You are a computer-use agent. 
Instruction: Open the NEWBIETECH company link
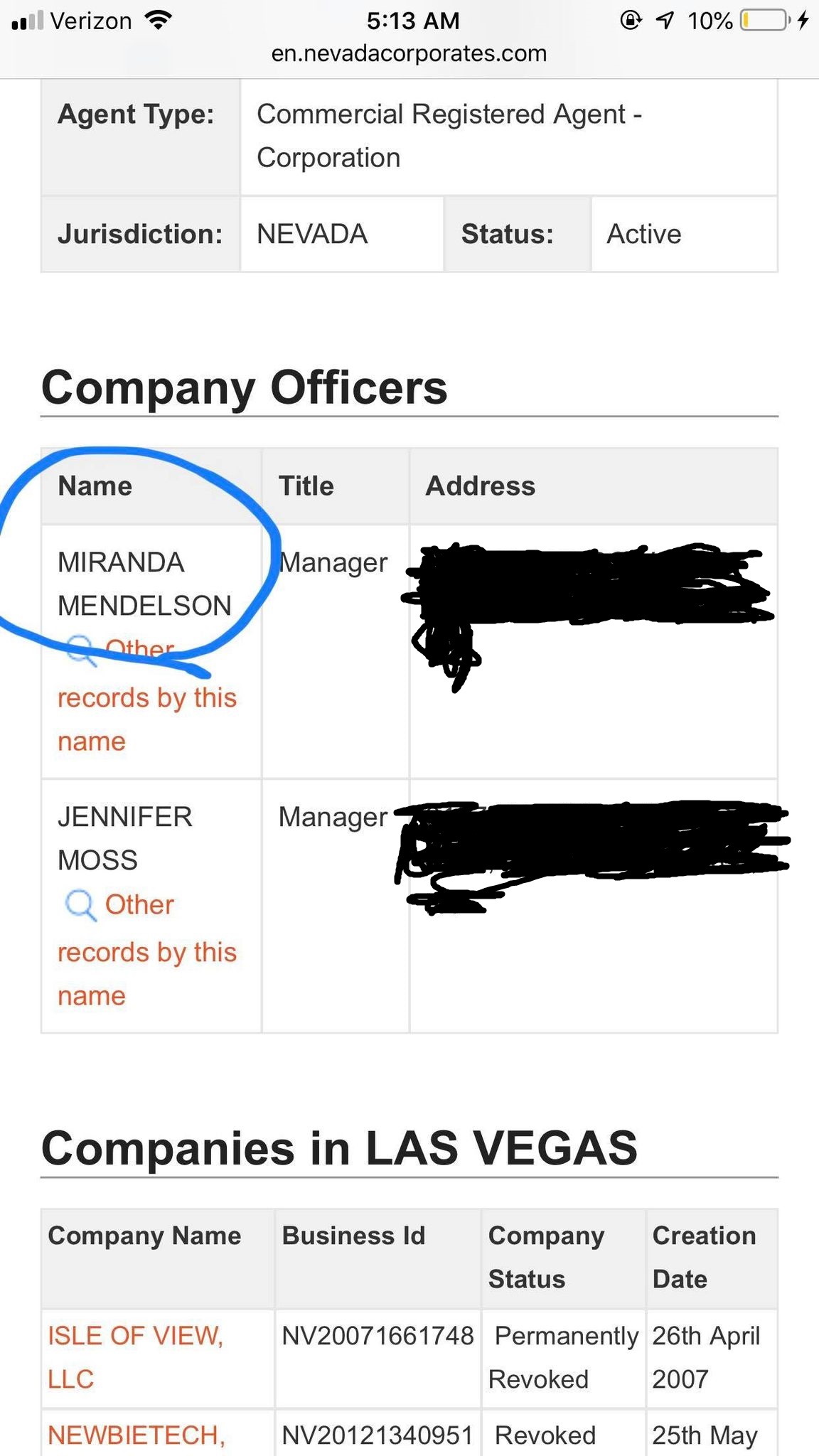point(136,1435)
